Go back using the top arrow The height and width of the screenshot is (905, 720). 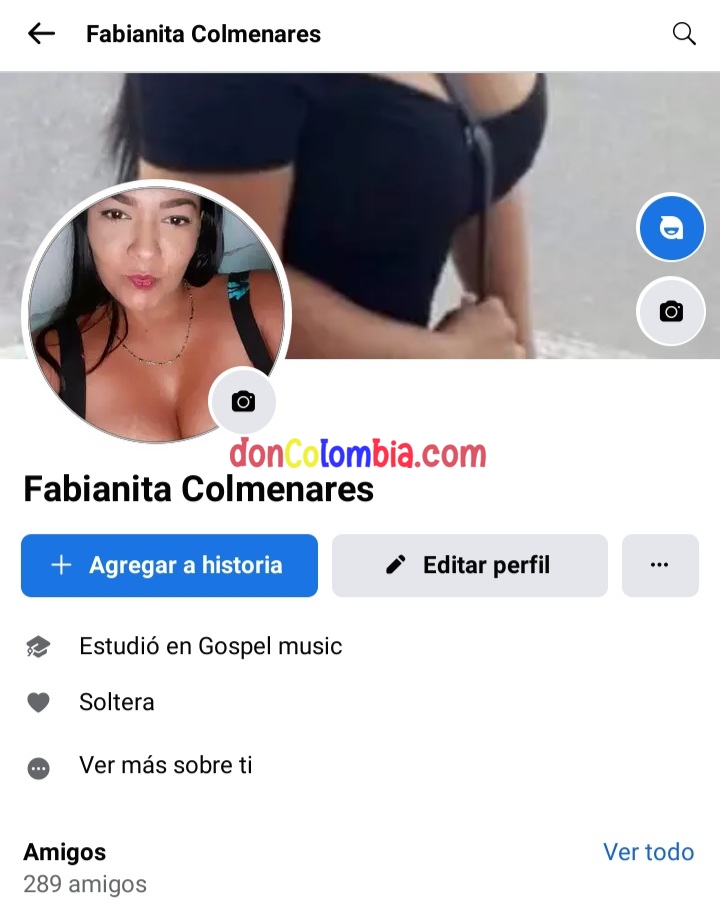pos(41,34)
